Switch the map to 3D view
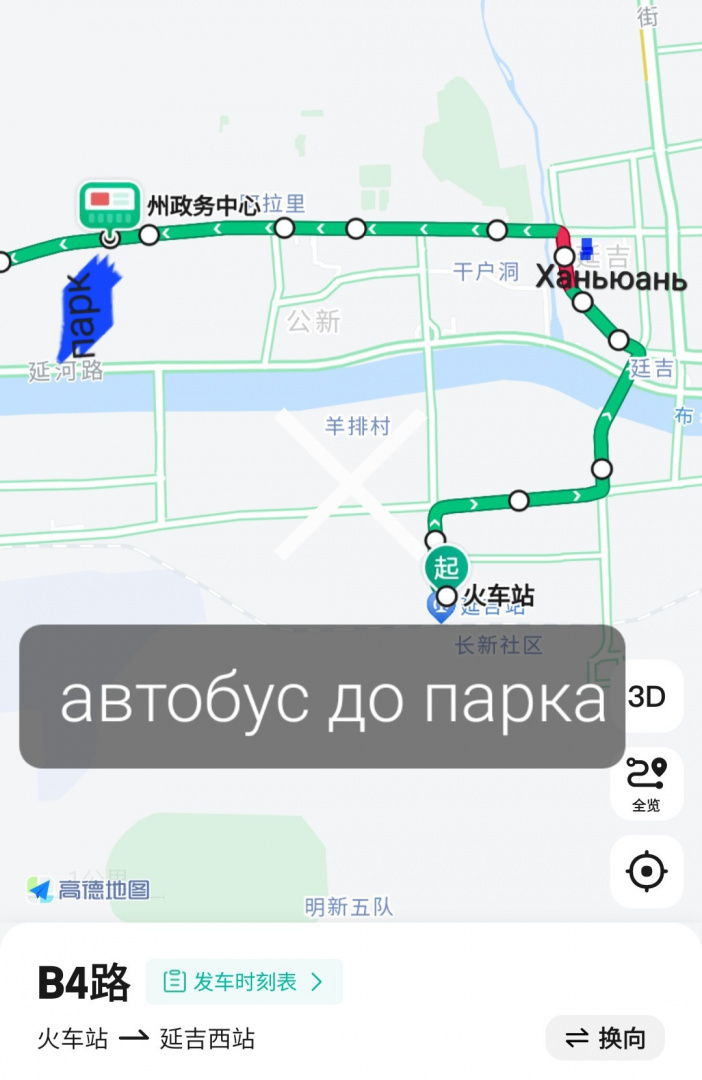 (647, 697)
